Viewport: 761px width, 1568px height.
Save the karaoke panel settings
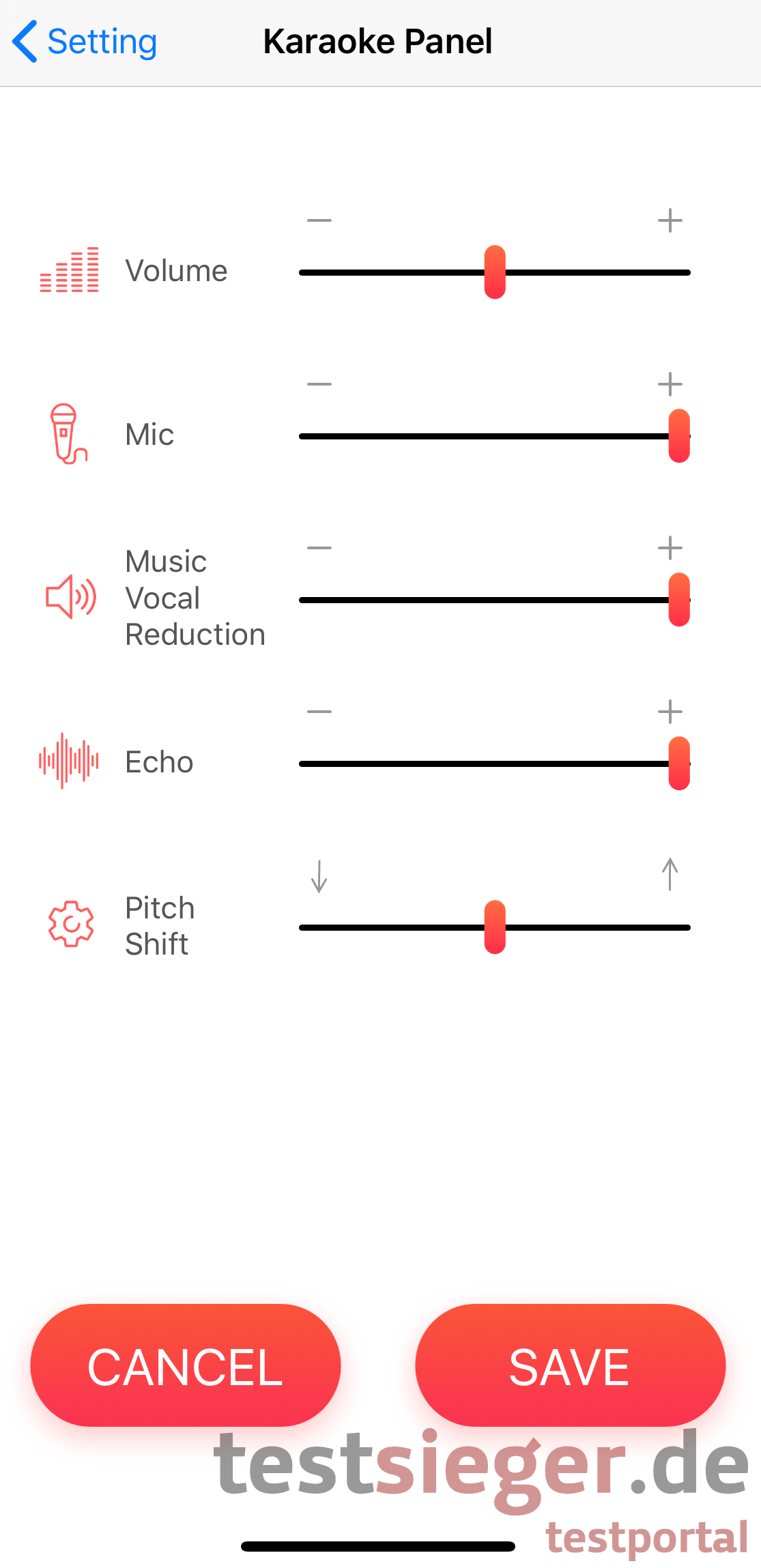tap(570, 1366)
